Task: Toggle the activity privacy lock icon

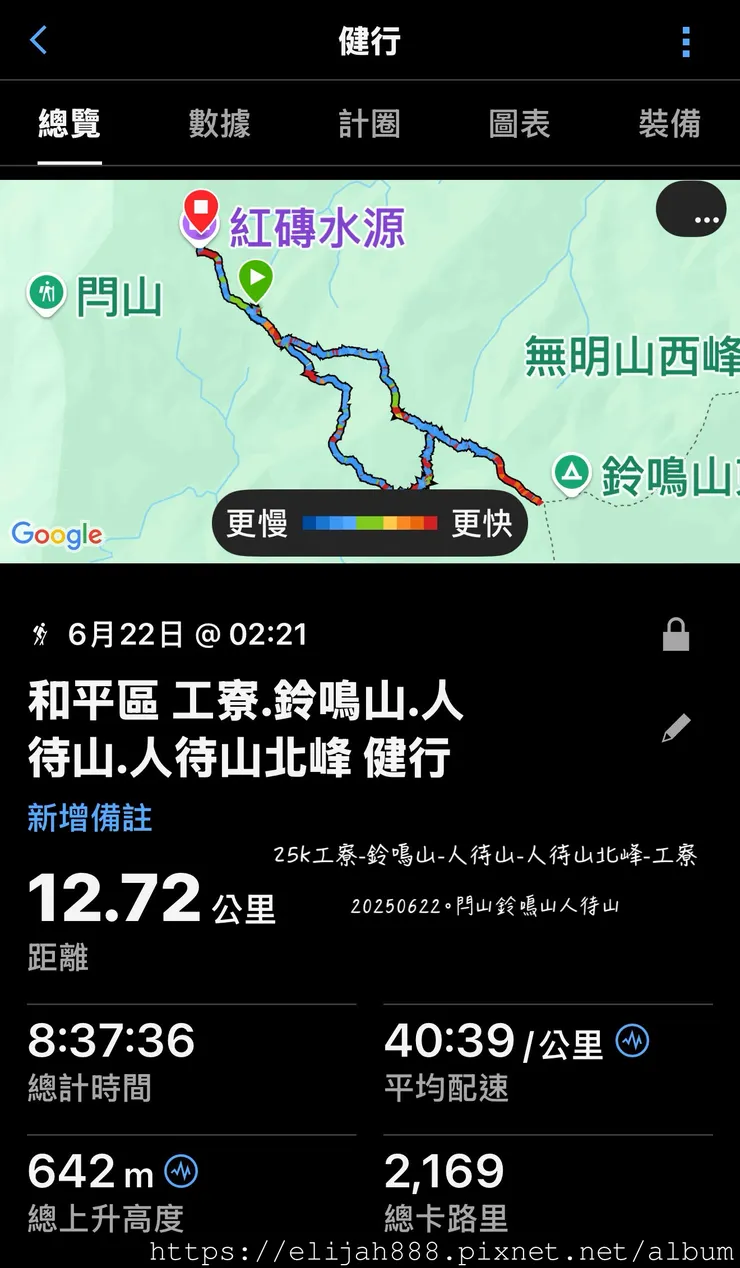Action: coord(675,632)
